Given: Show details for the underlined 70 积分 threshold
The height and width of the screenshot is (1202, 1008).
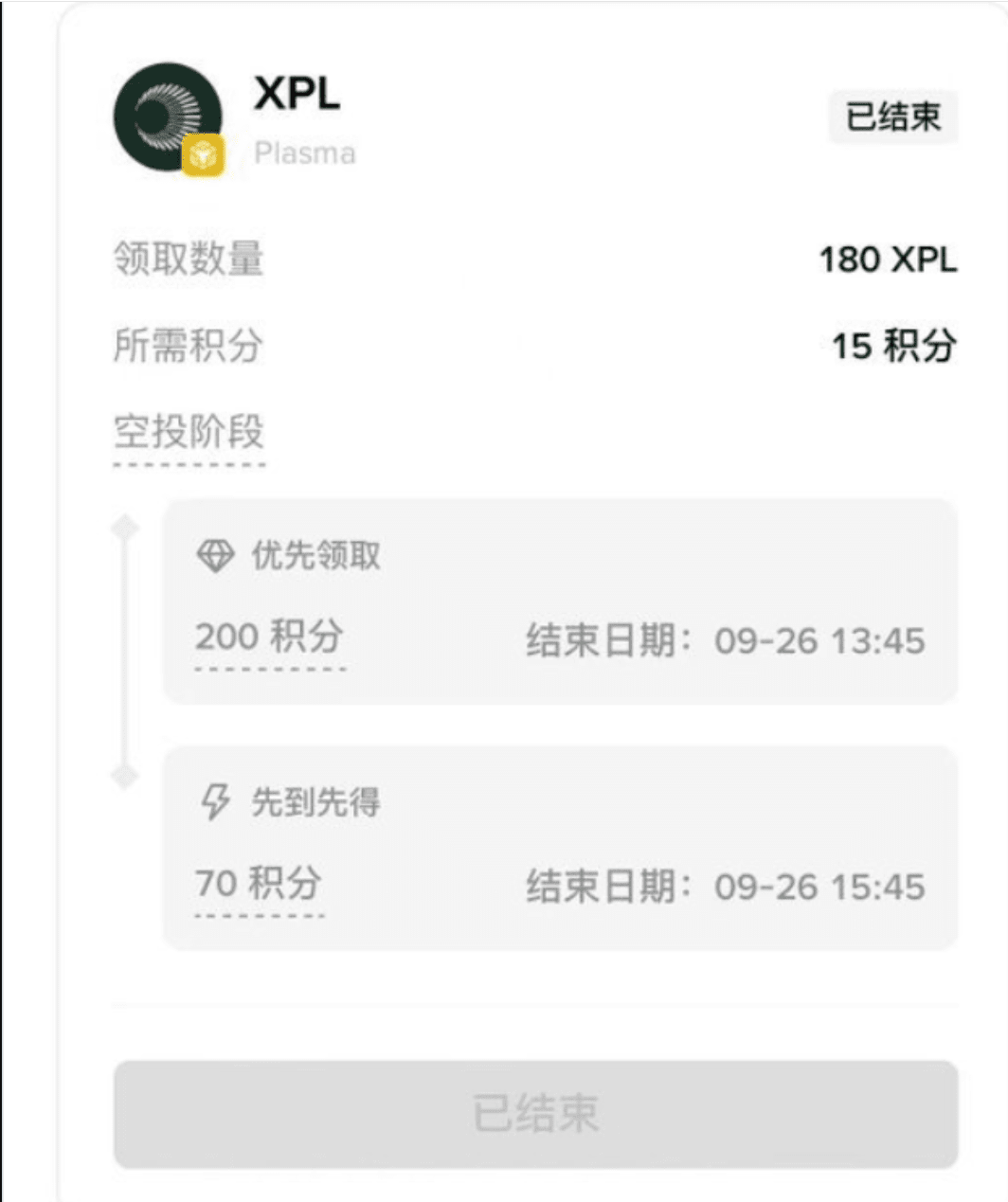Looking at the screenshot, I should pyautogui.click(x=259, y=884).
